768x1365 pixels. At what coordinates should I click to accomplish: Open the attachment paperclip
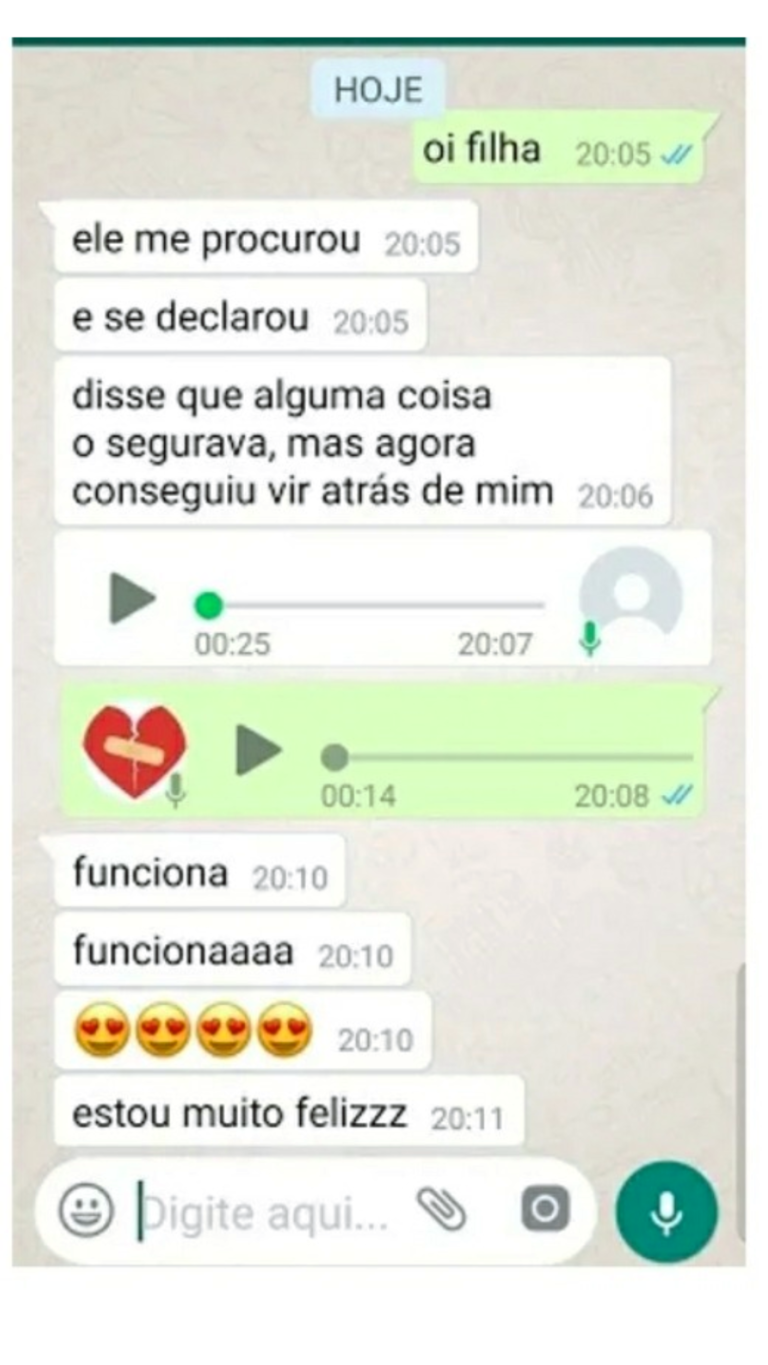tap(441, 1210)
